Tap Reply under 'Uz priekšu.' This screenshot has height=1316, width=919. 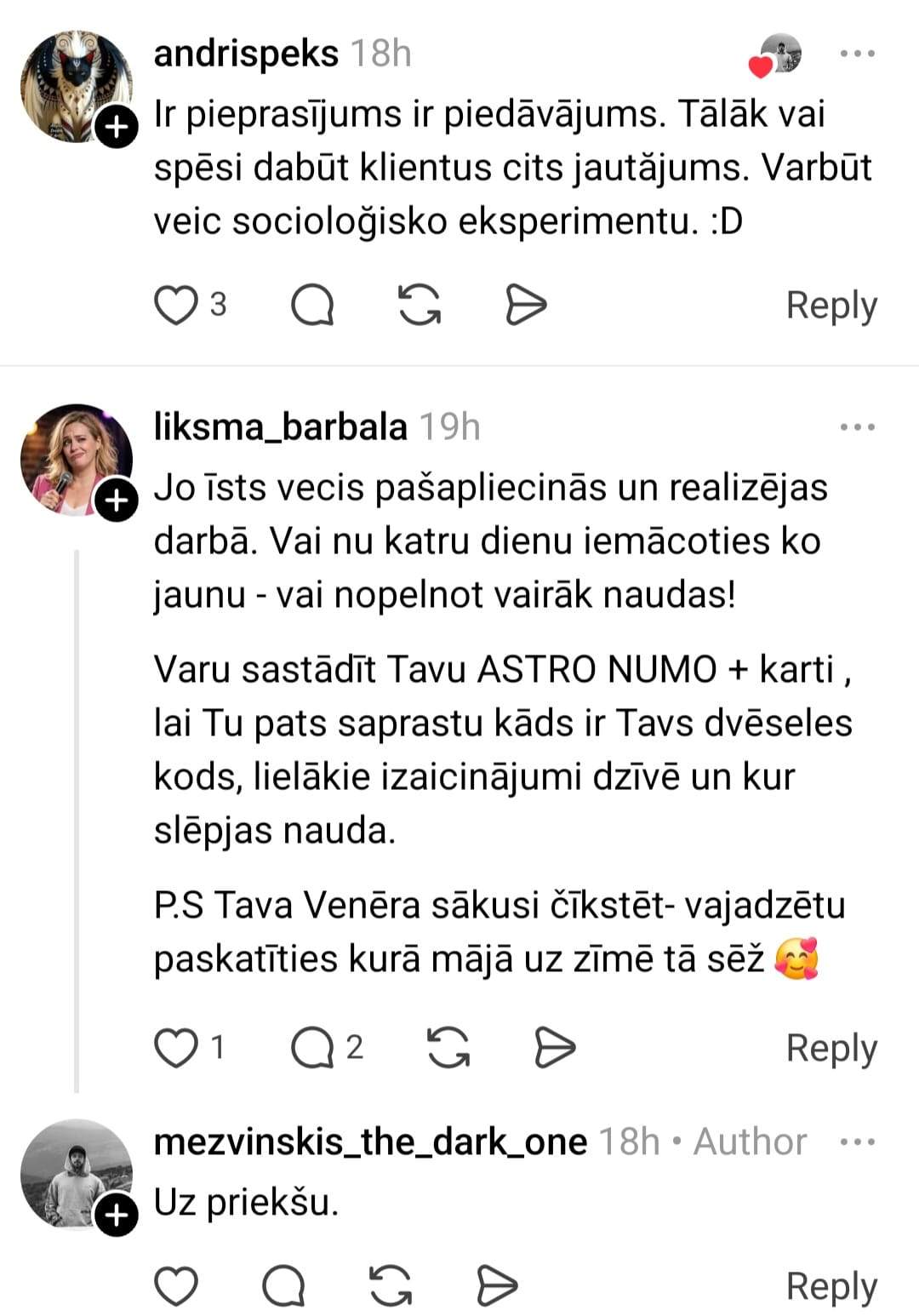click(x=831, y=1285)
